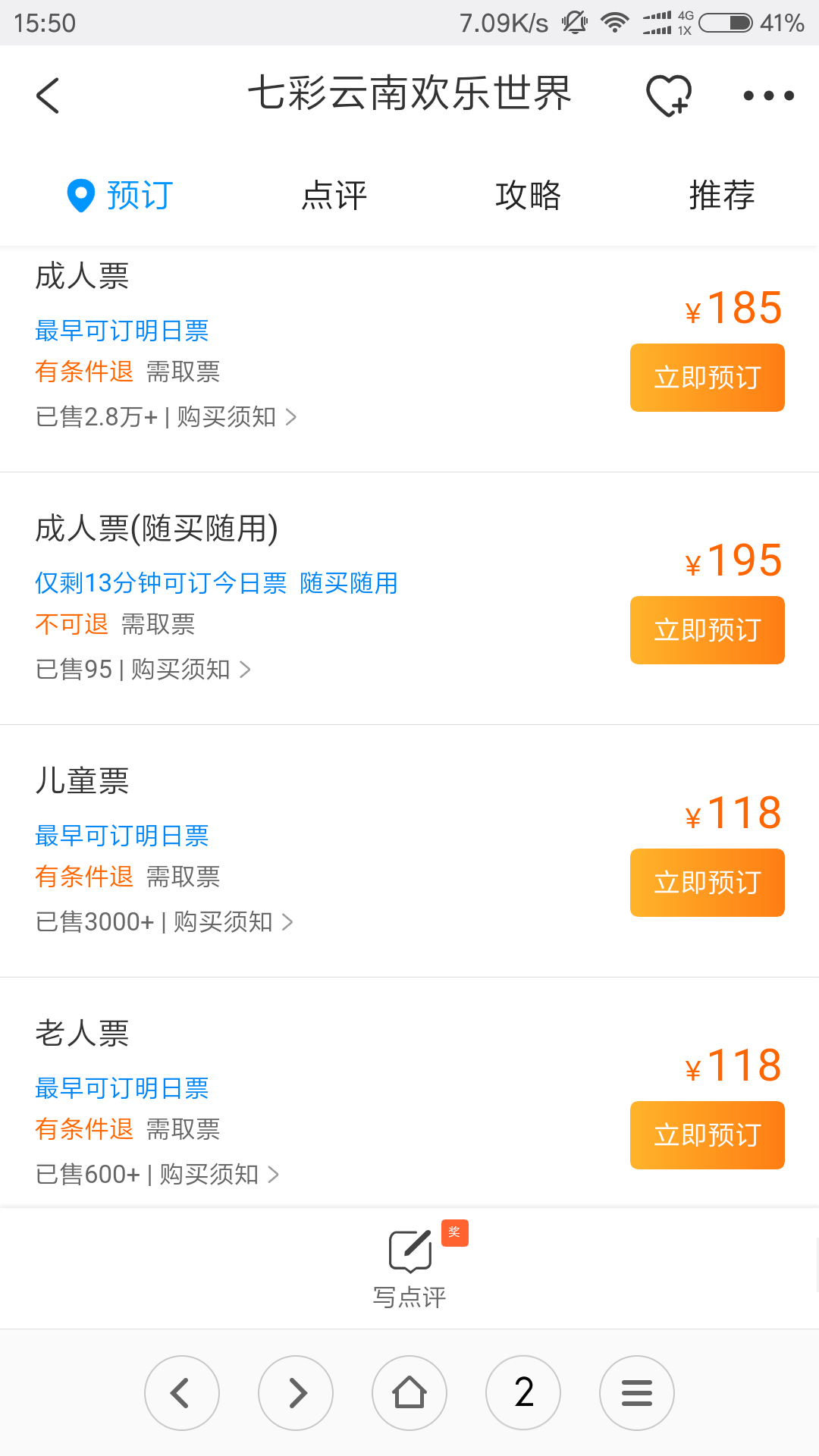
Task: Navigate forward in the browser toolbar
Action: pyautogui.click(x=296, y=1393)
